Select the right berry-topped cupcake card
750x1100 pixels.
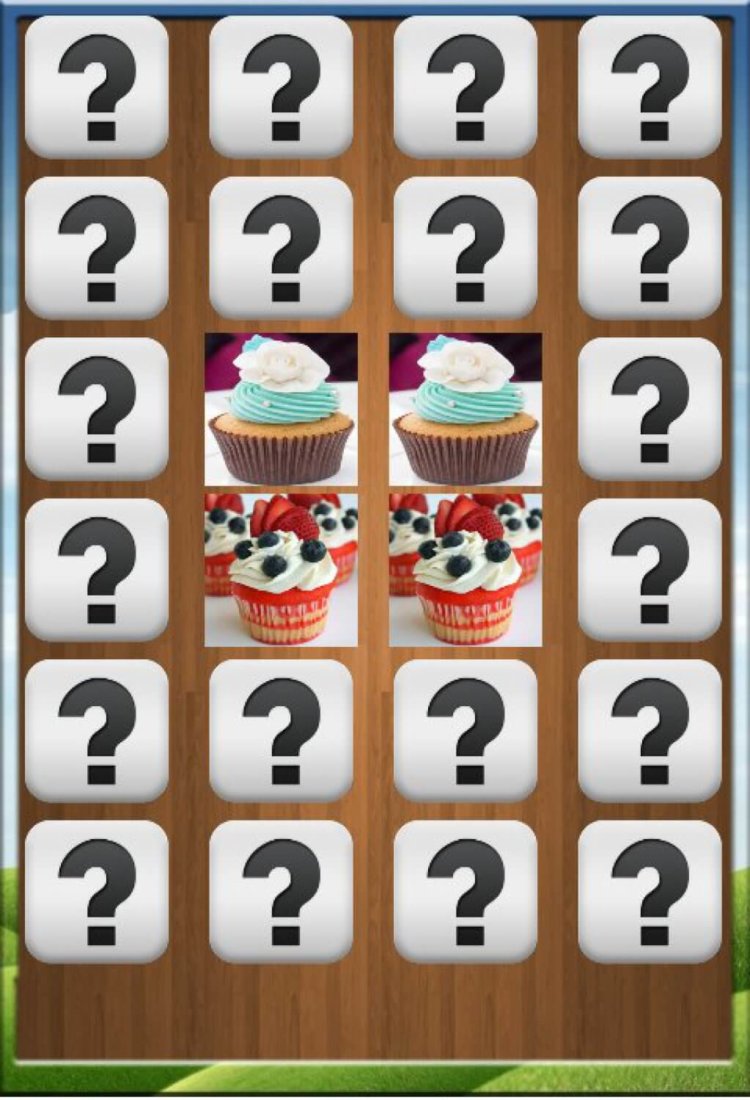pyautogui.click(x=465, y=570)
